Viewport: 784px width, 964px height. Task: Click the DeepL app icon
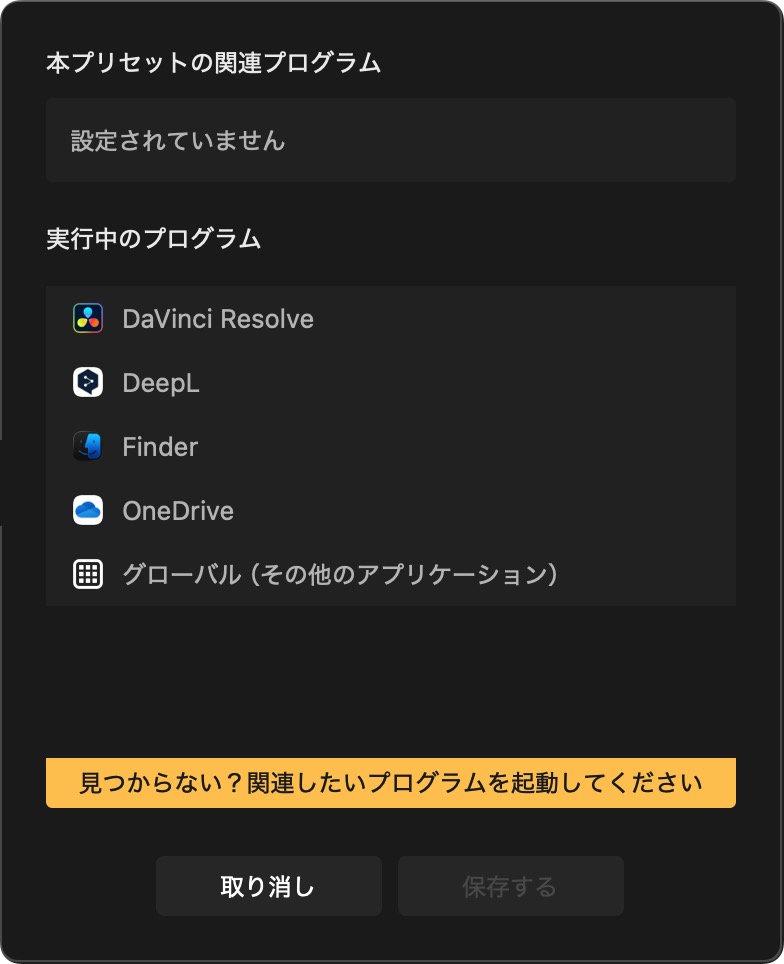pyautogui.click(x=88, y=382)
